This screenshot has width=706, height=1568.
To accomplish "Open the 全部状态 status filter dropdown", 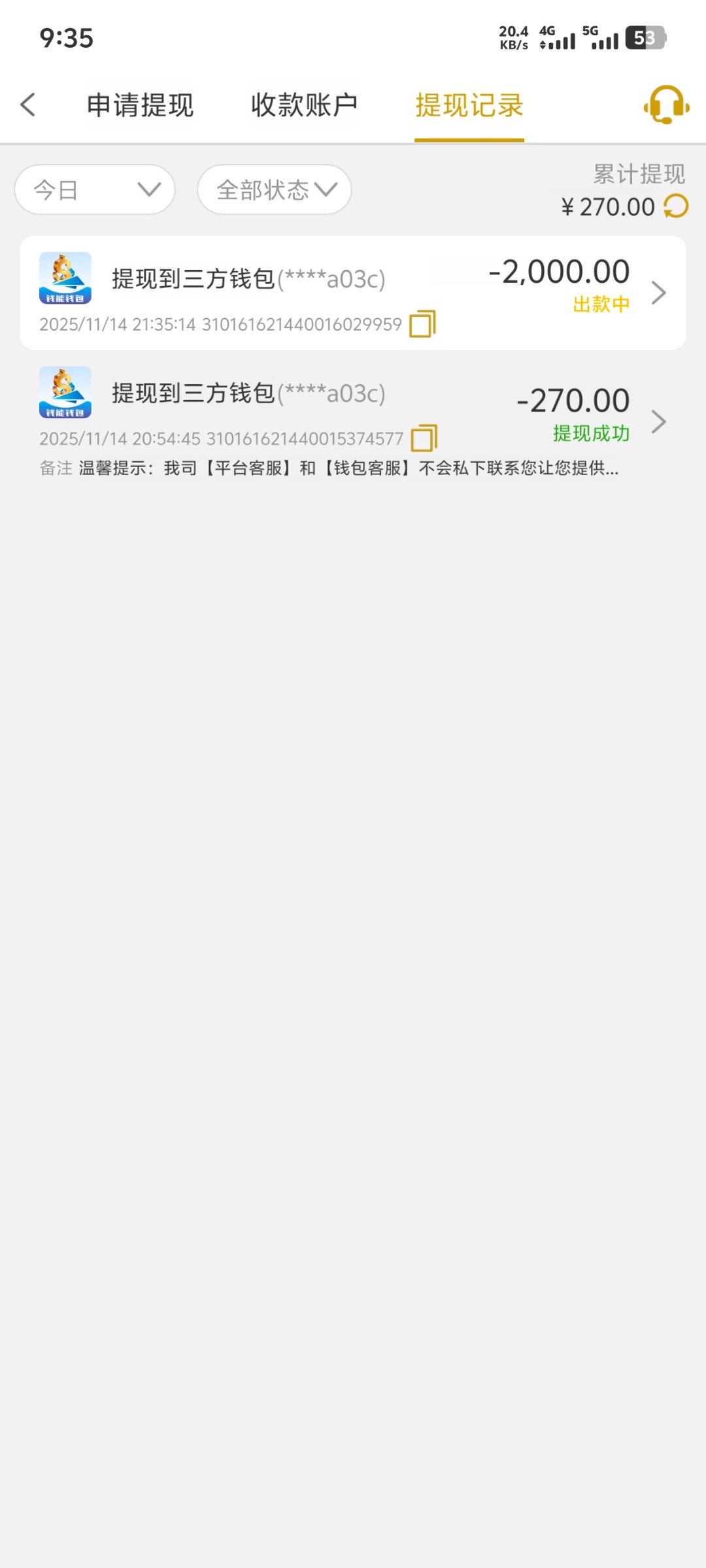I will point(273,189).
